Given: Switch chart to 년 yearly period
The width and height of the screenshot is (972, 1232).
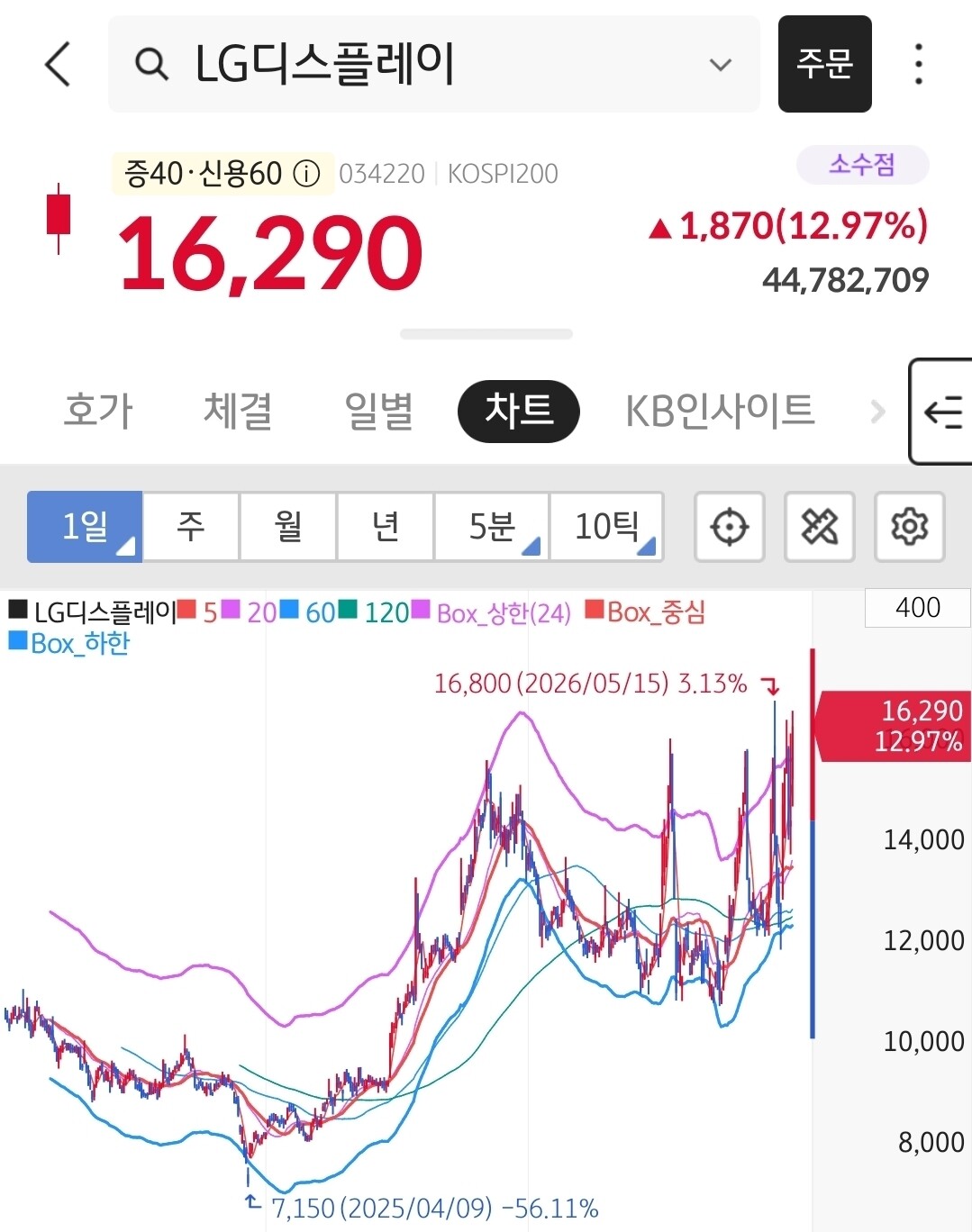Looking at the screenshot, I should coord(386,526).
